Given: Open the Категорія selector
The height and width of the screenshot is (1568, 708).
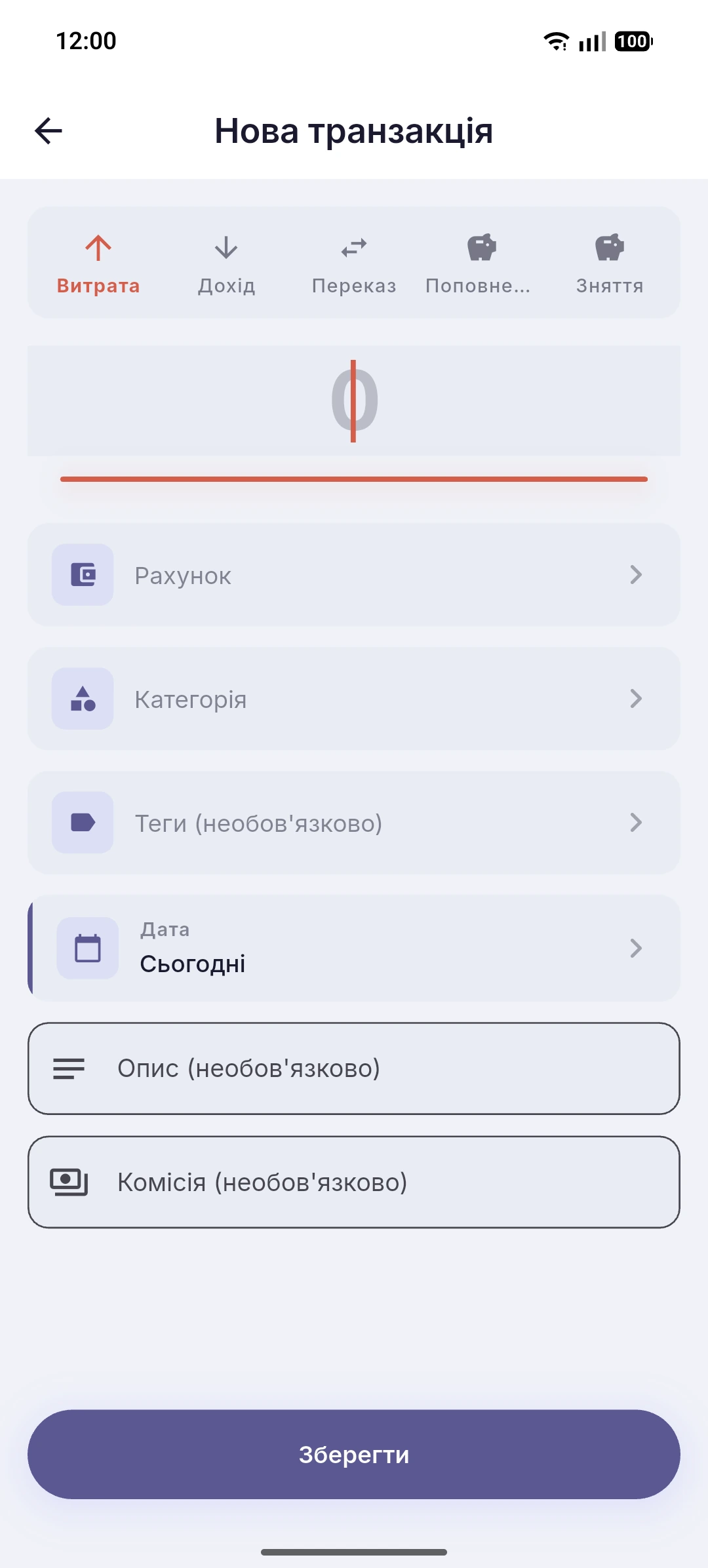Looking at the screenshot, I should (x=354, y=698).
